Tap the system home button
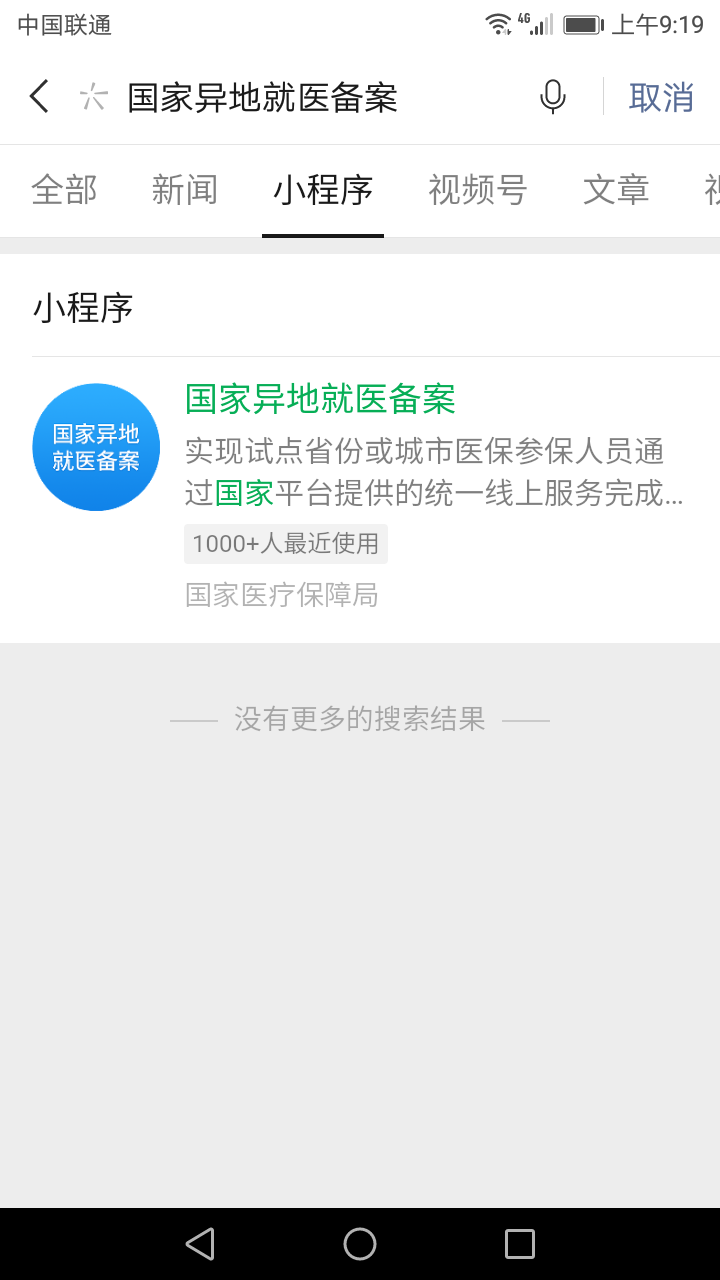 pos(360,1244)
